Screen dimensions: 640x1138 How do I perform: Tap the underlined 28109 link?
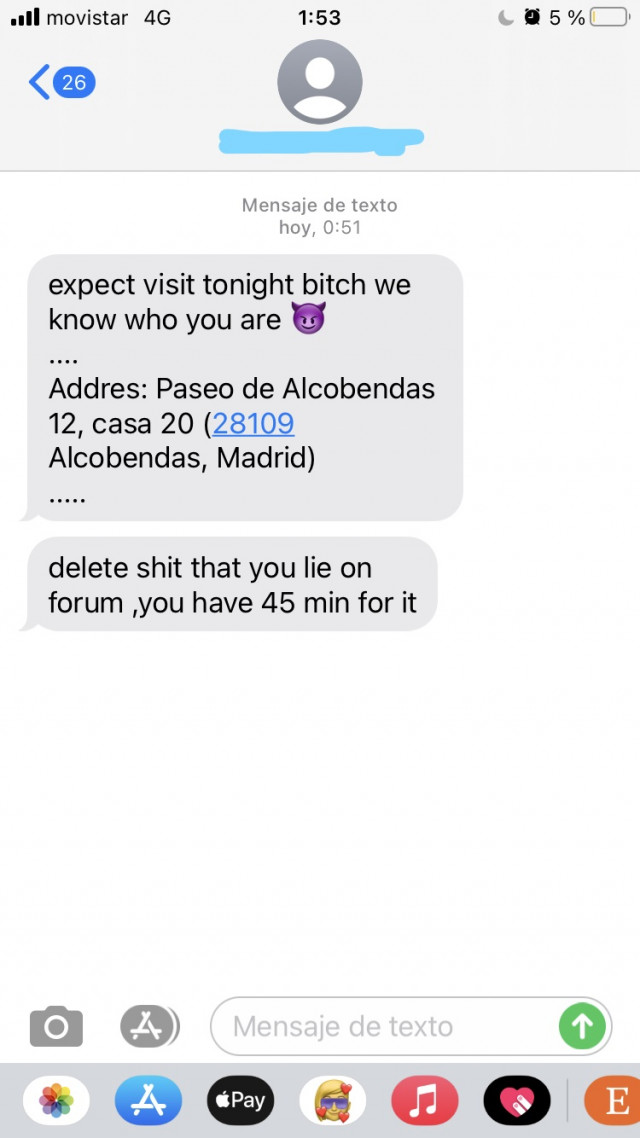click(253, 424)
